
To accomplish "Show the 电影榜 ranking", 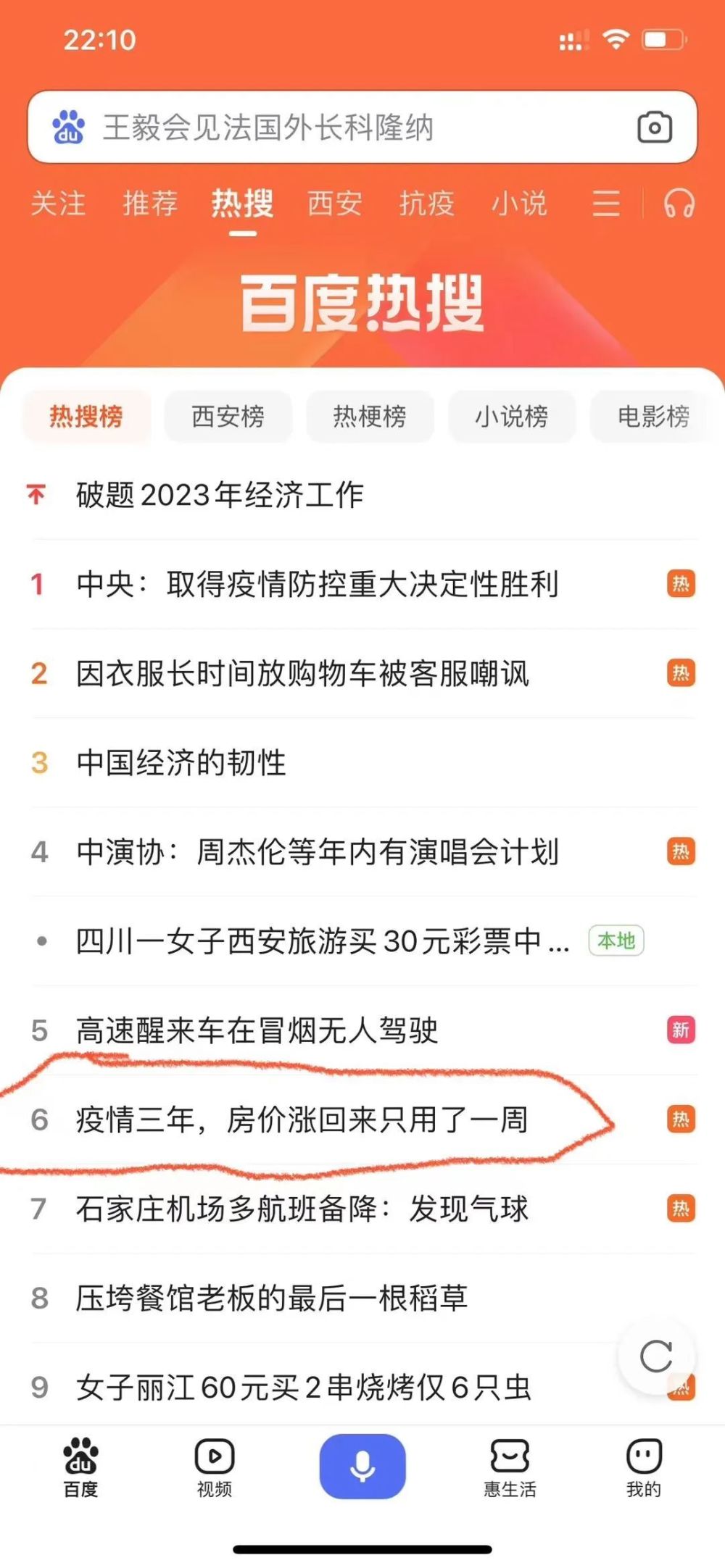I will pyautogui.click(x=652, y=417).
